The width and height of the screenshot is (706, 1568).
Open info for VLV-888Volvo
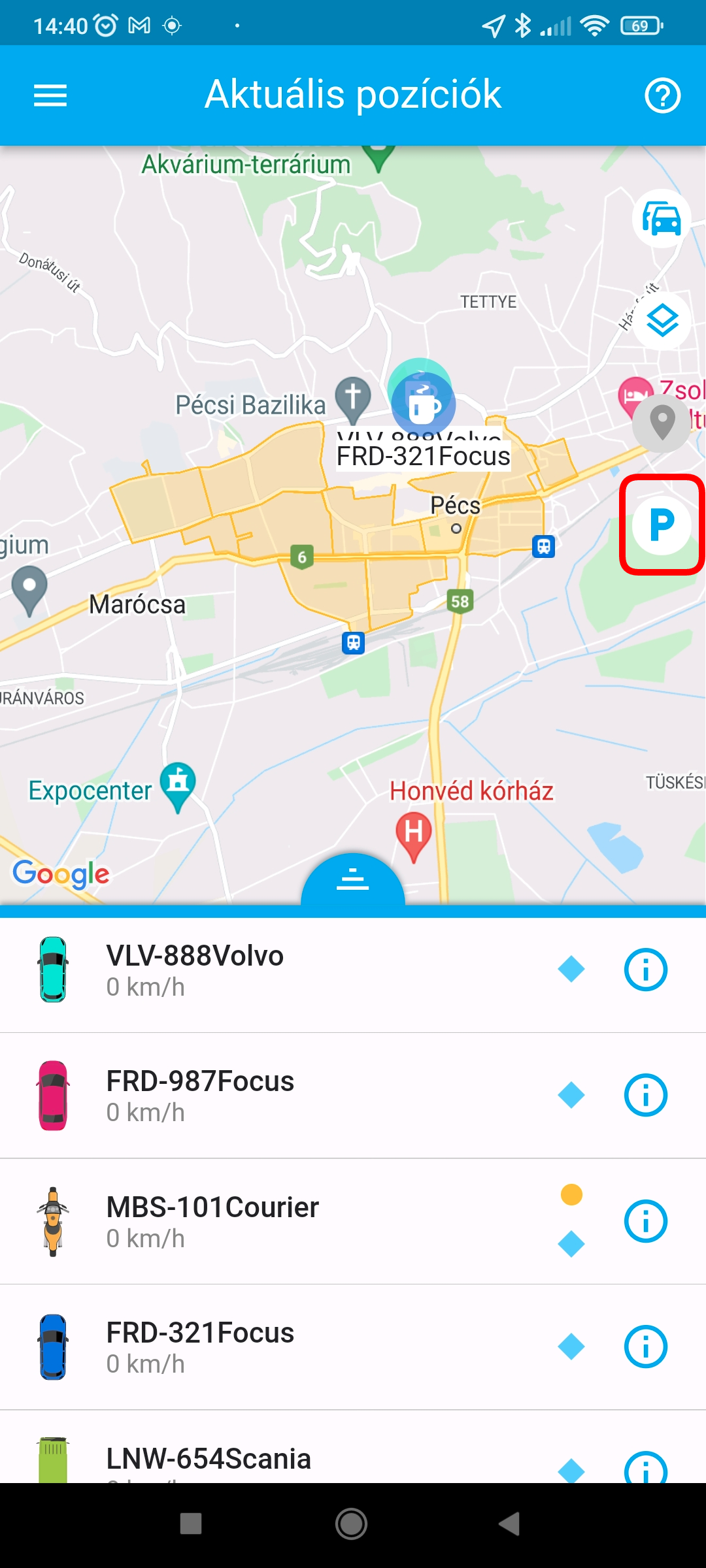point(645,970)
